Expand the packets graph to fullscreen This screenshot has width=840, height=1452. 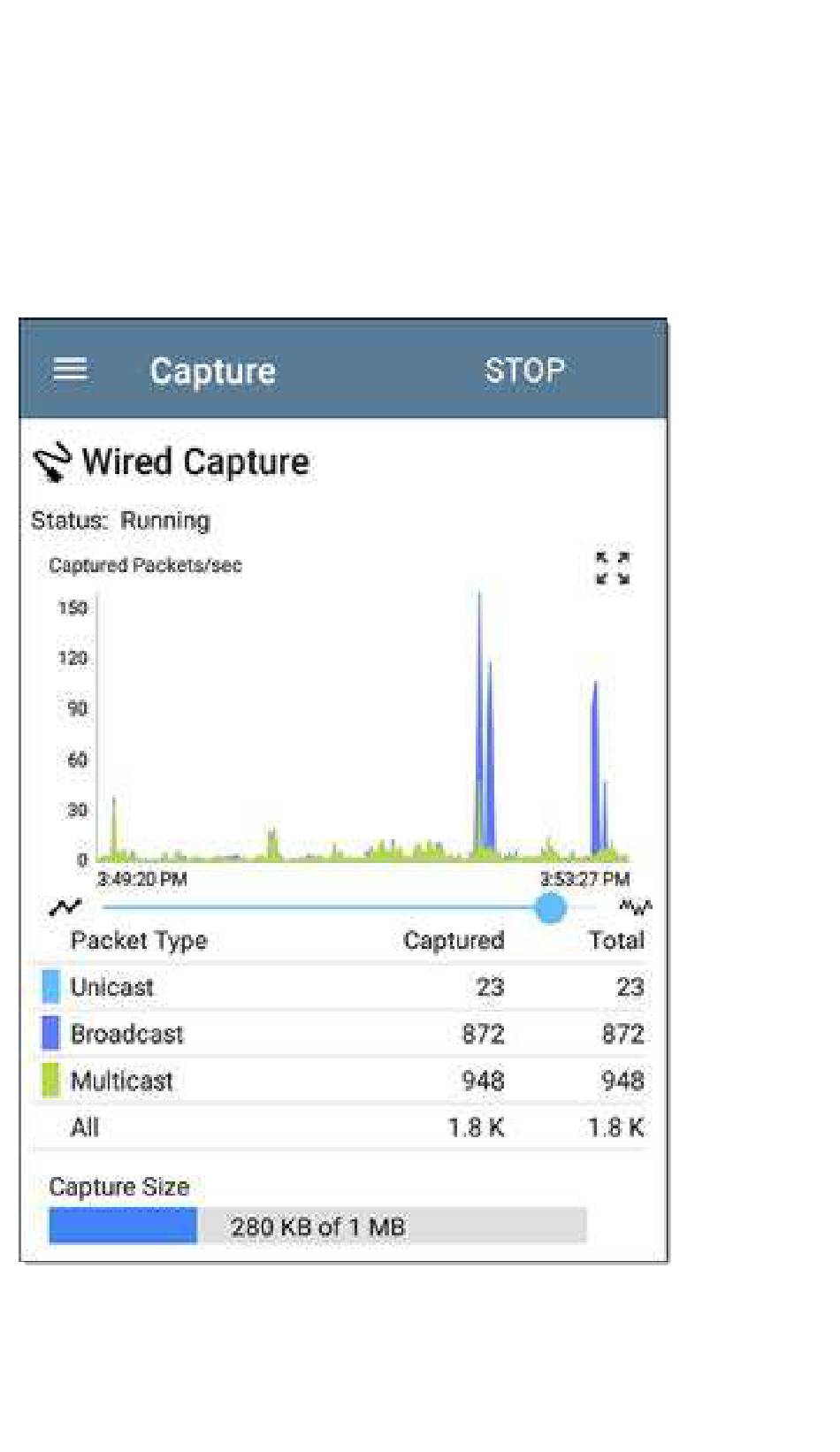coord(613,568)
